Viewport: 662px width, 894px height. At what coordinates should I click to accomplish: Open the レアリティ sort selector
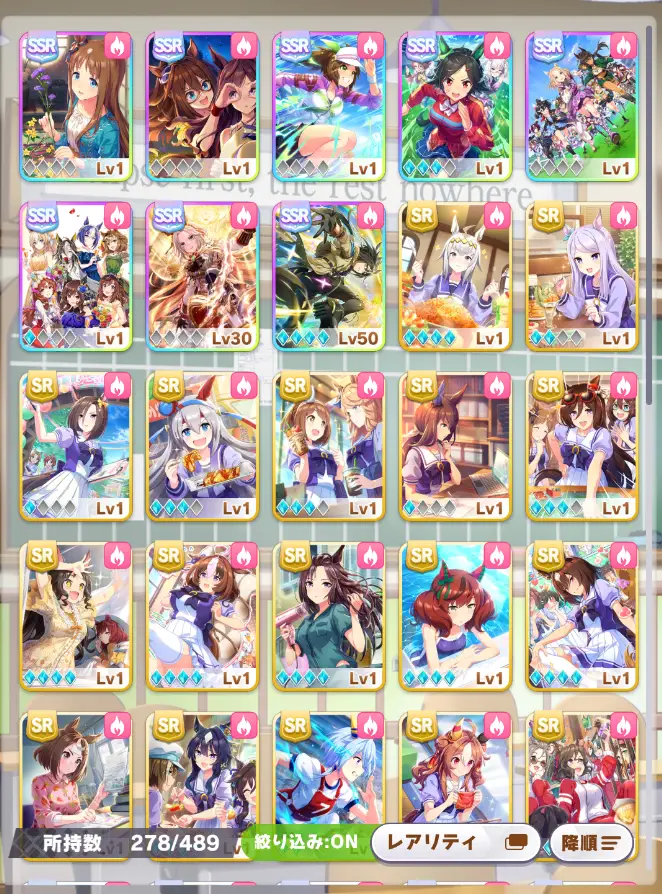[455, 842]
